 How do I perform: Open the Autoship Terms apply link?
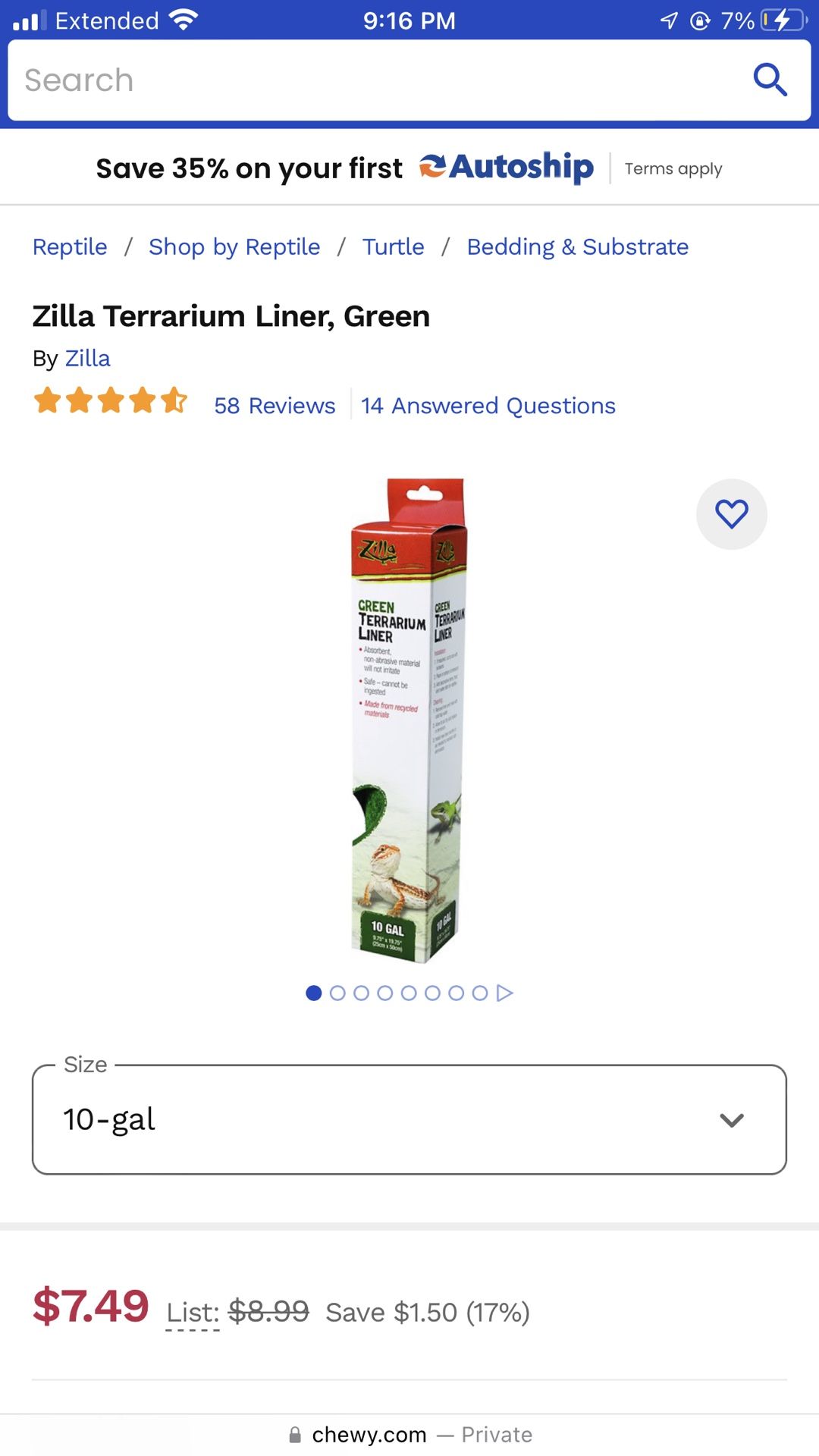point(673,168)
